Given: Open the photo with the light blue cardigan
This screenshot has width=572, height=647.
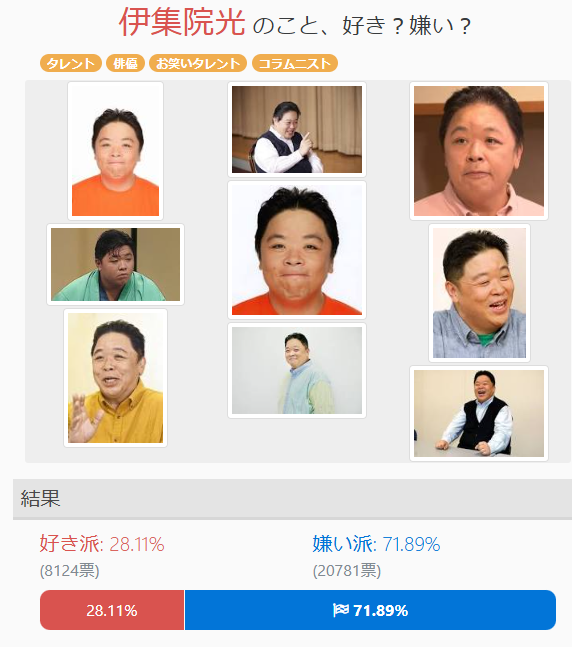Looking at the screenshot, I should (297, 371).
